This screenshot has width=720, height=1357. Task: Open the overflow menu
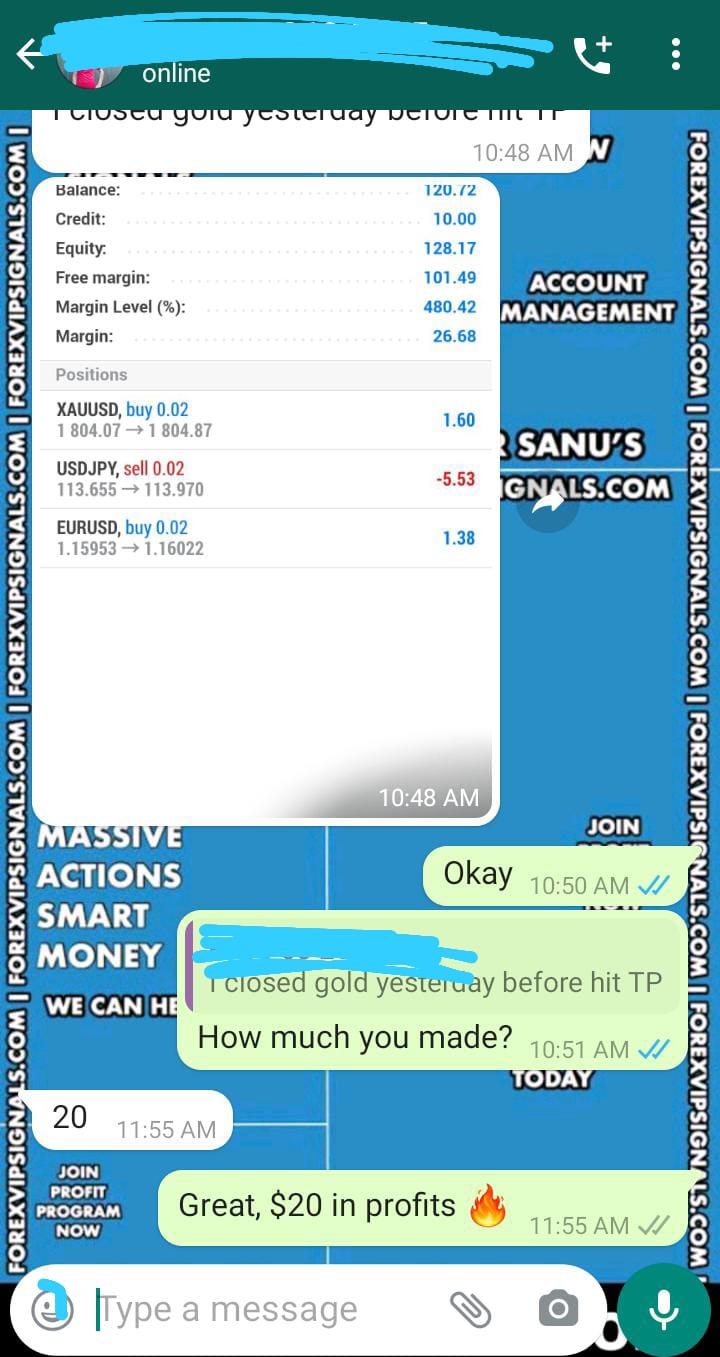click(676, 55)
